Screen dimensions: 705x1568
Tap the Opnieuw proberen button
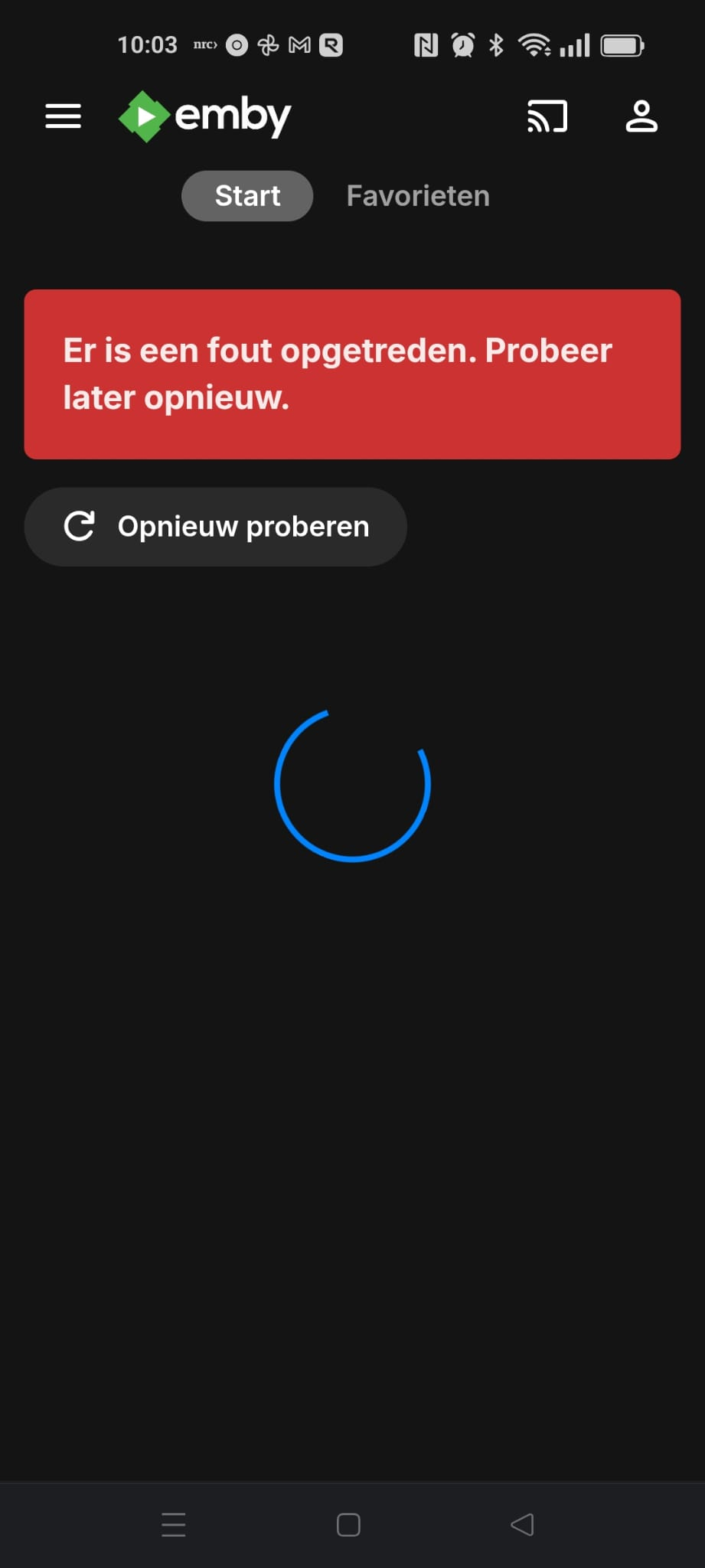pos(215,527)
